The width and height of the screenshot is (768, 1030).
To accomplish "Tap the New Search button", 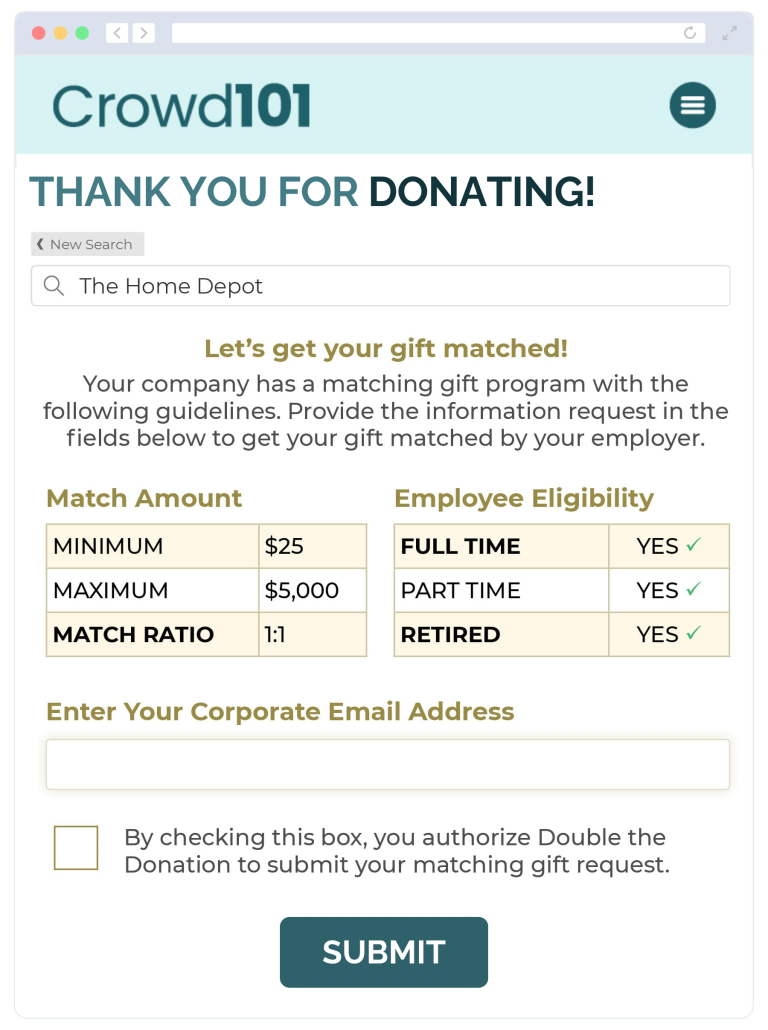I will [x=88, y=244].
